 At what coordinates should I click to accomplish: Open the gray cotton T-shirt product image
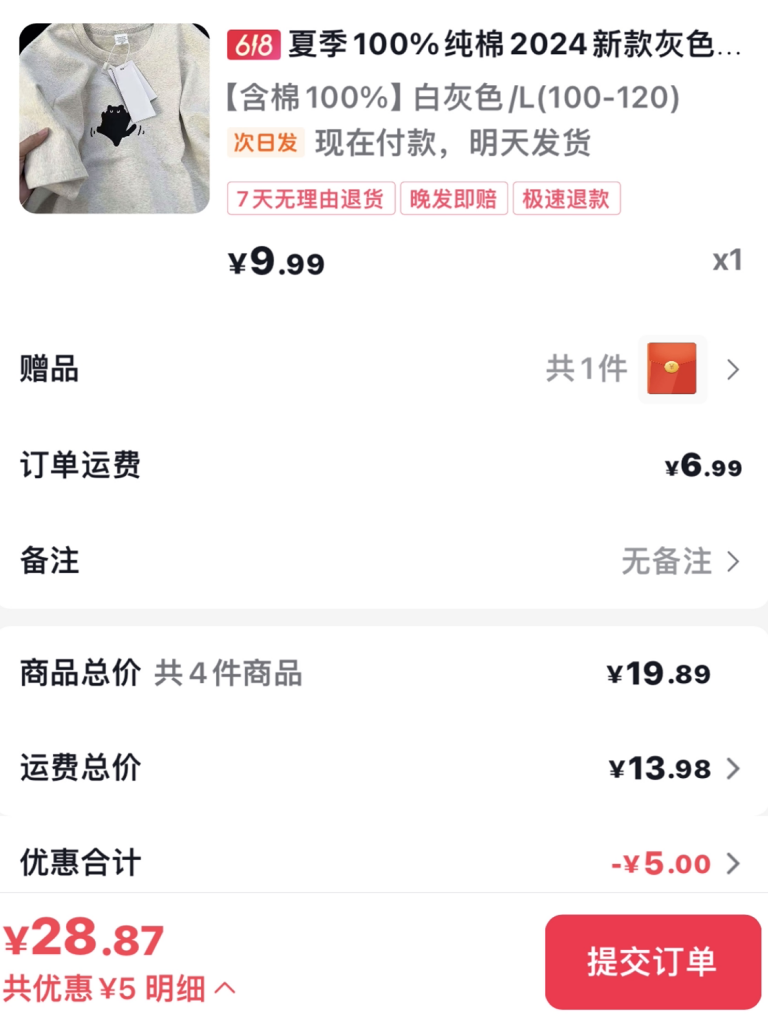tap(114, 118)
